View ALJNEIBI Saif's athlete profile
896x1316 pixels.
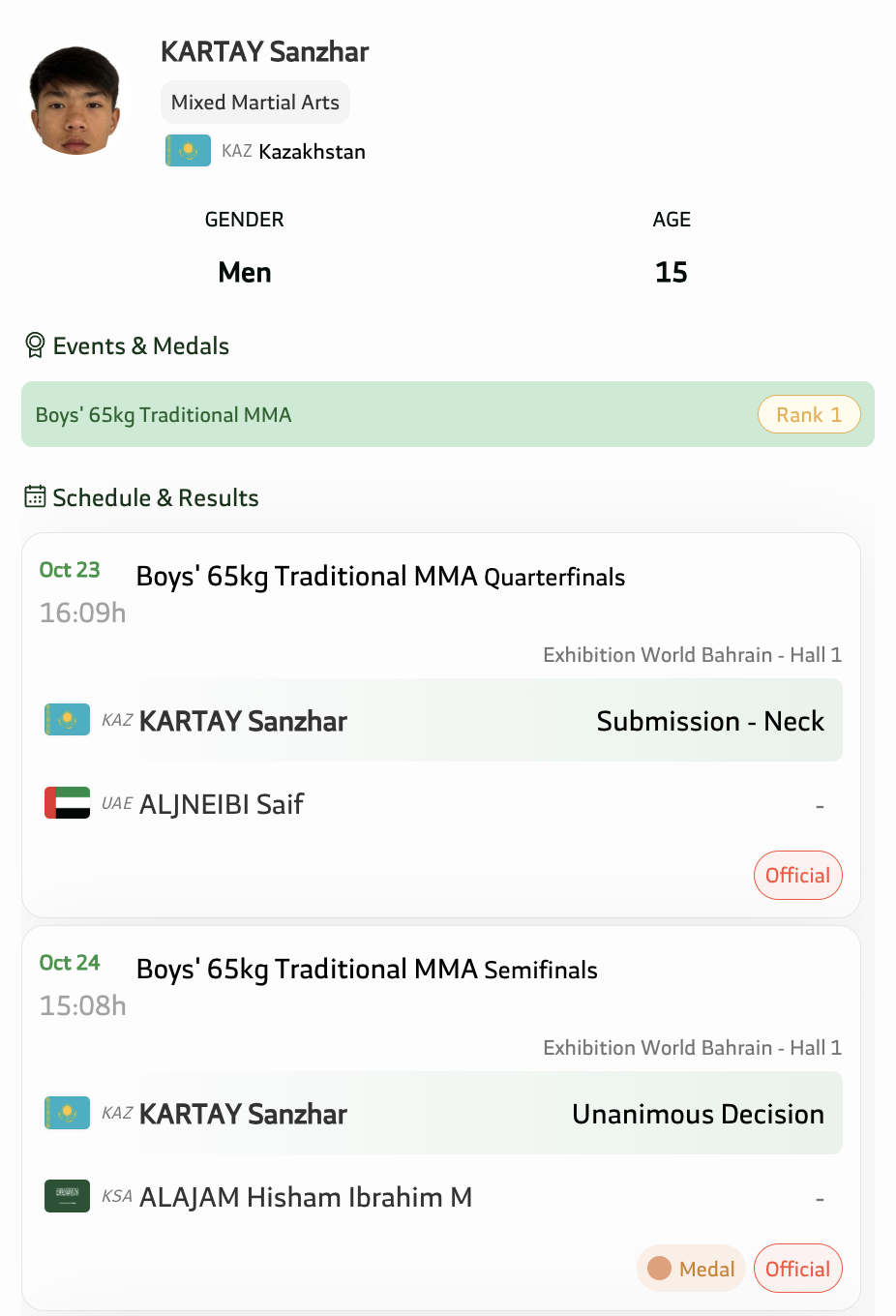[222, 804]
